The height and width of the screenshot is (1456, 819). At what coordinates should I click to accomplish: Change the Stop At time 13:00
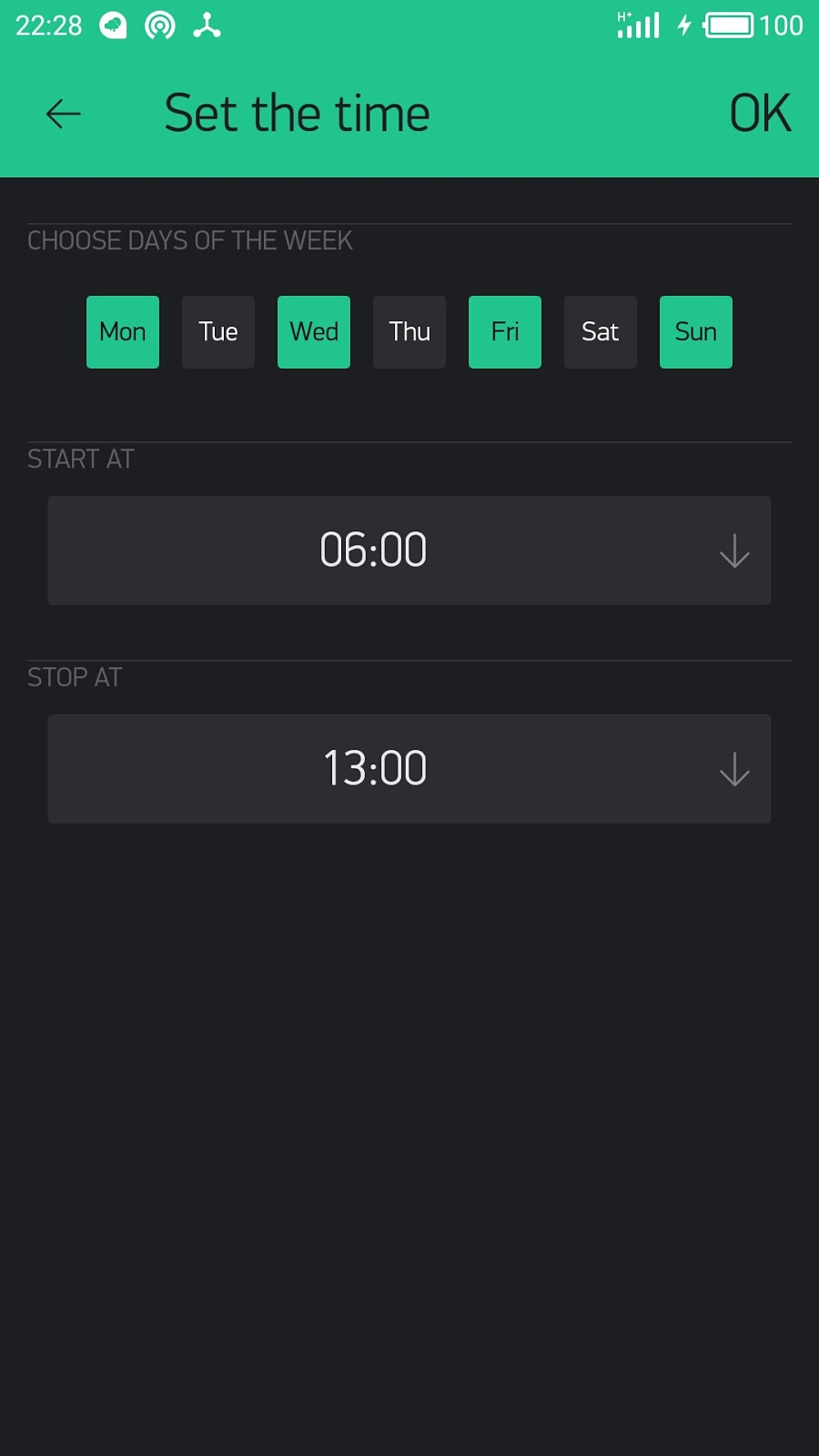(409, 769)
